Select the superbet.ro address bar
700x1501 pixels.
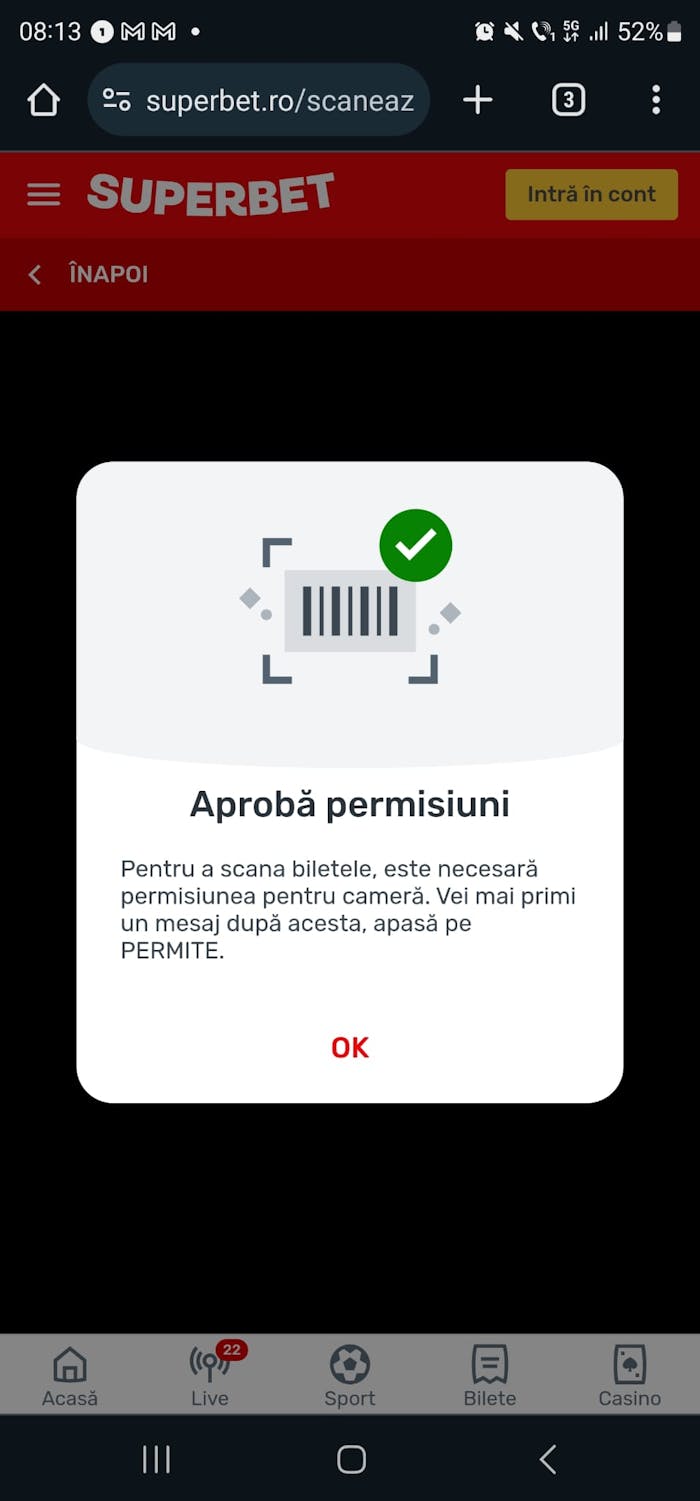(x=259, y=100)
